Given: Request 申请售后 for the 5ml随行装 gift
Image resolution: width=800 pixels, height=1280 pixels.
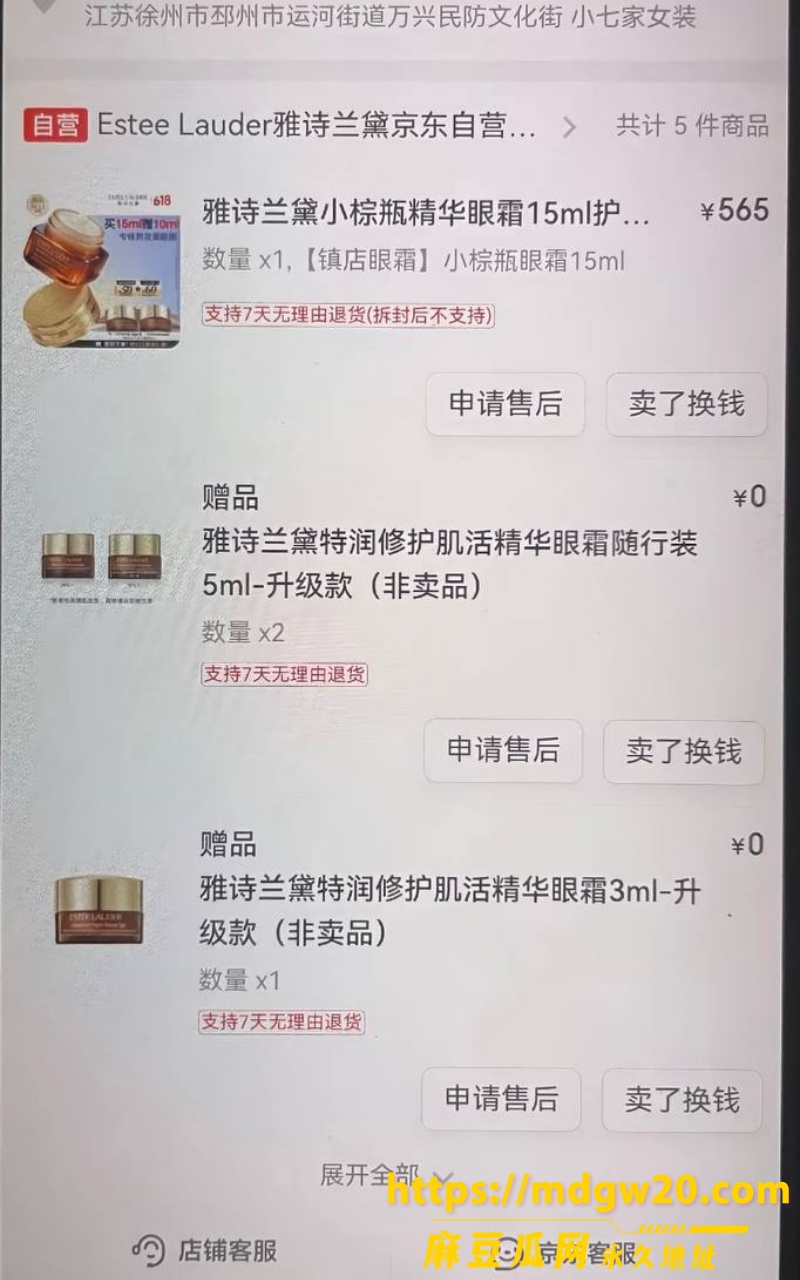Looking at the screenshot, I should 503,751.
